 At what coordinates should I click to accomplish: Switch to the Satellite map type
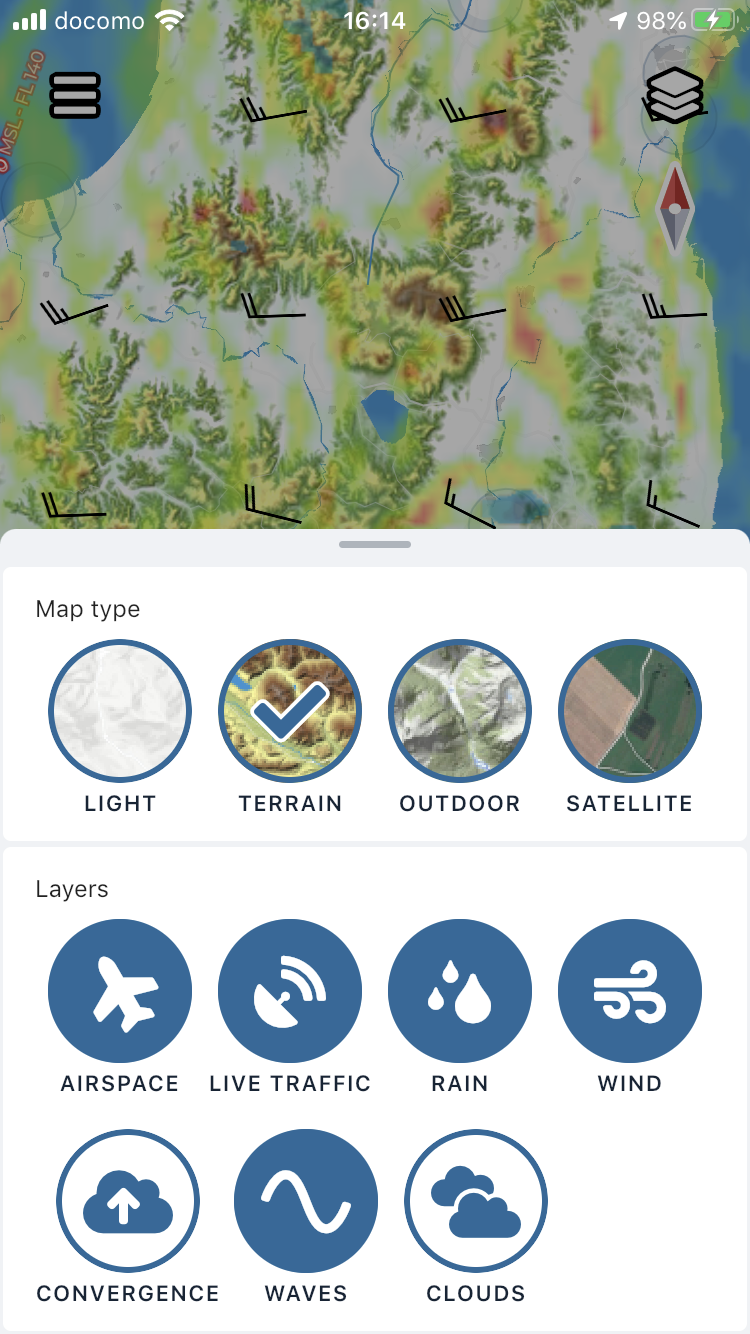[630, 711]
